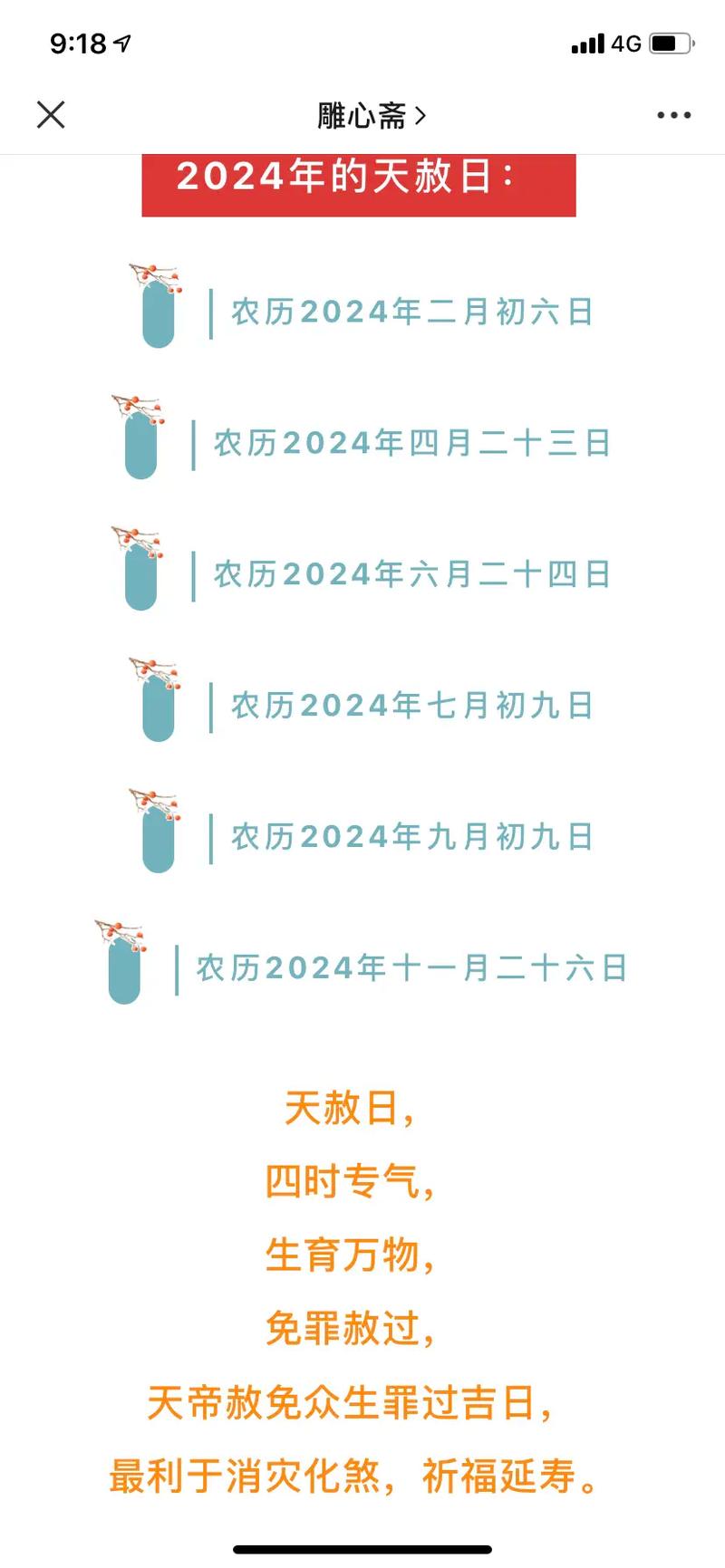Tap the X close button top left
Image resolution: width=725 pixels, height=1568 pixels.
pyautogui.click(x=51, y=115)
